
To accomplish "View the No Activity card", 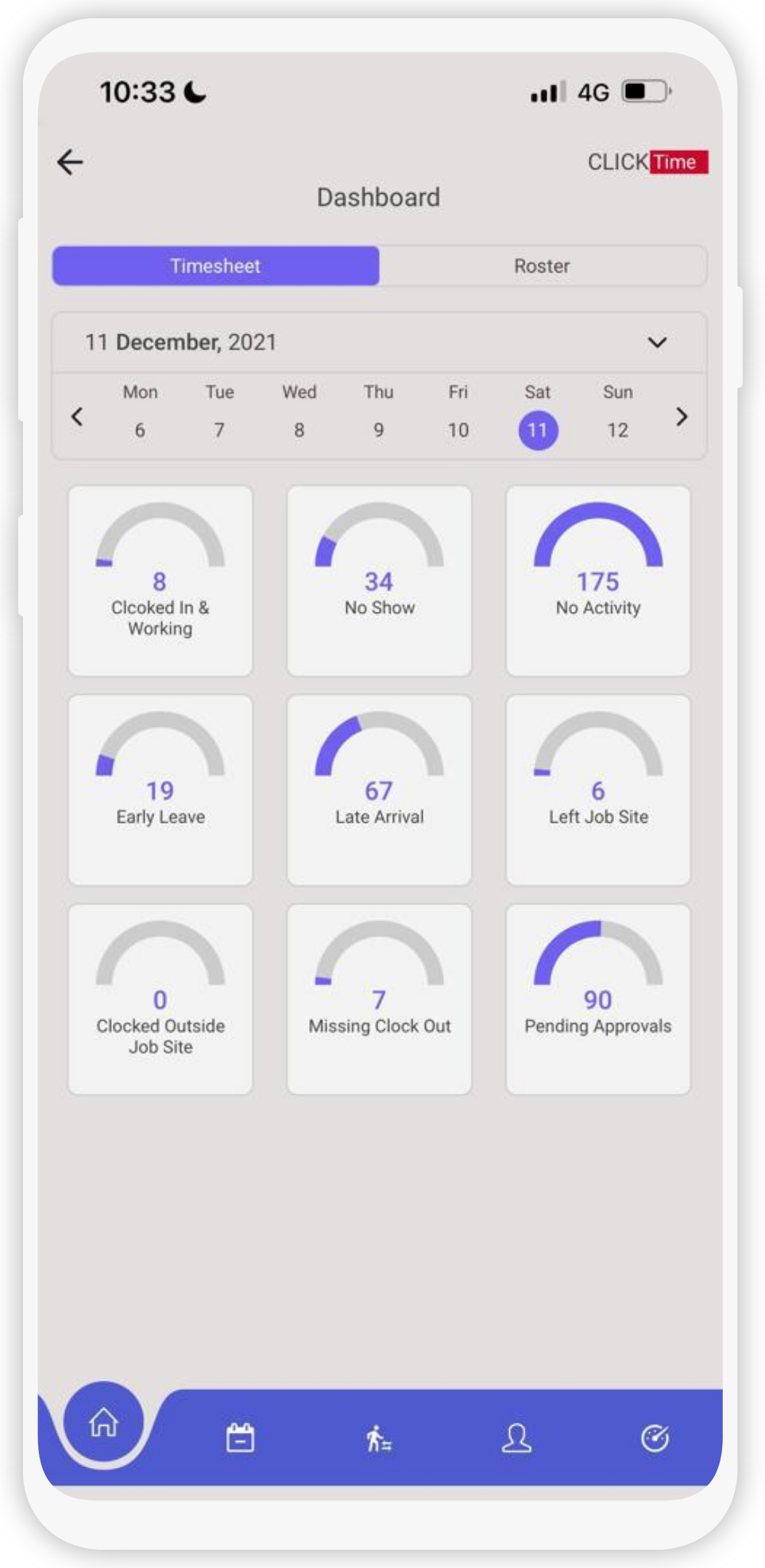I will point(598,581).
